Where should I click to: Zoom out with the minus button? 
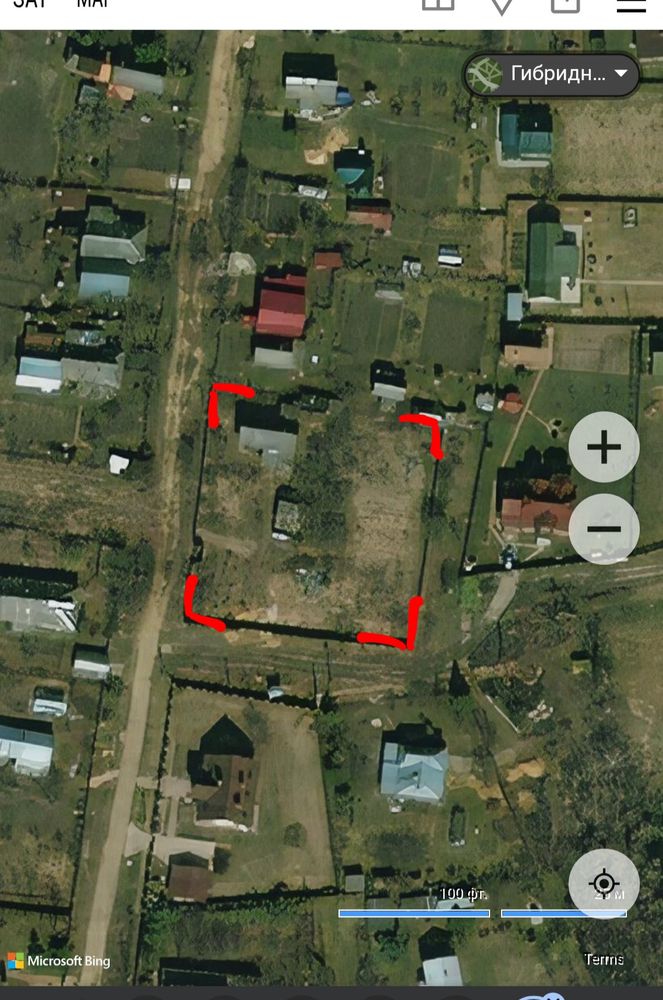(603, 529)
